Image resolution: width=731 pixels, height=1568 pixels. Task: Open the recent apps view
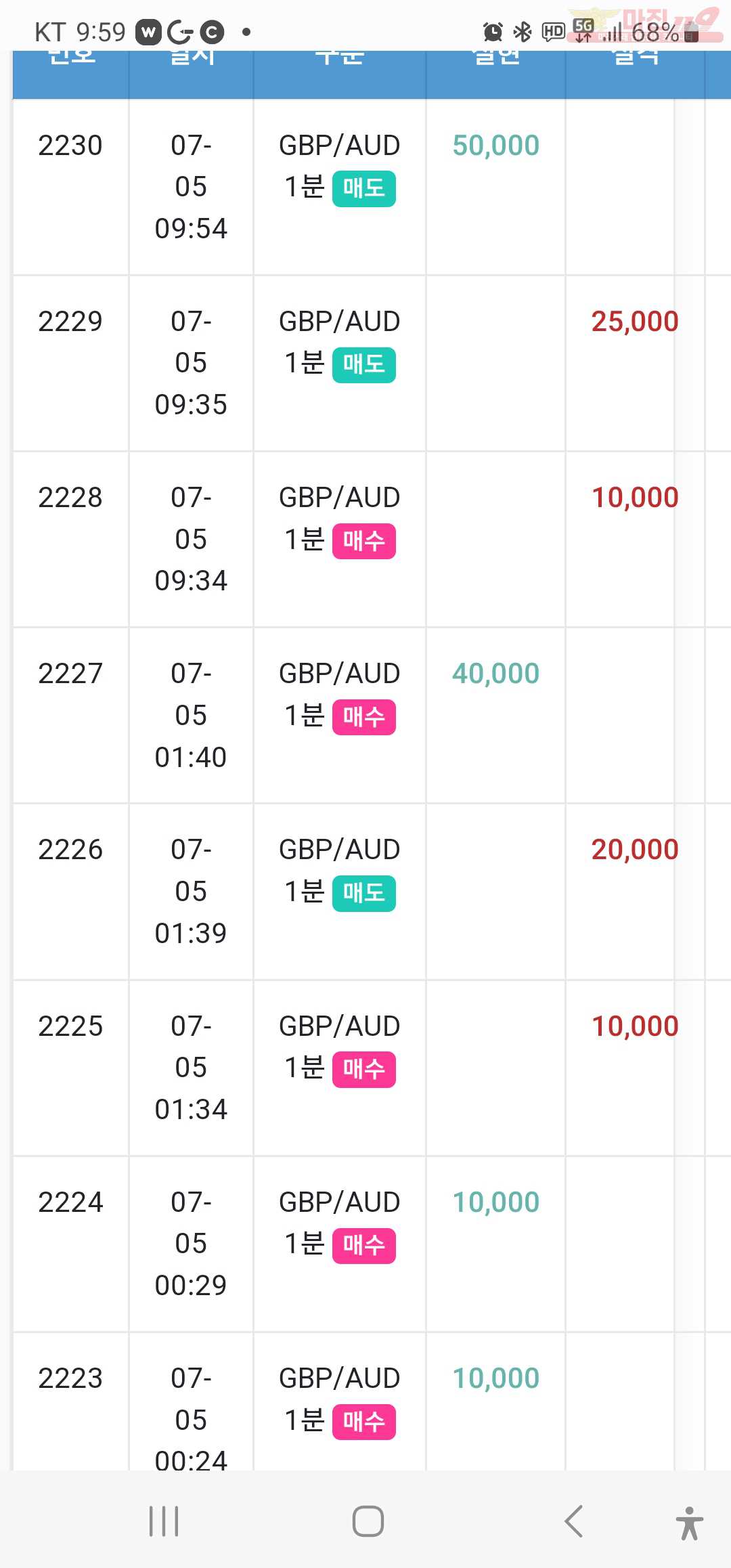(x=164, y=1521)
